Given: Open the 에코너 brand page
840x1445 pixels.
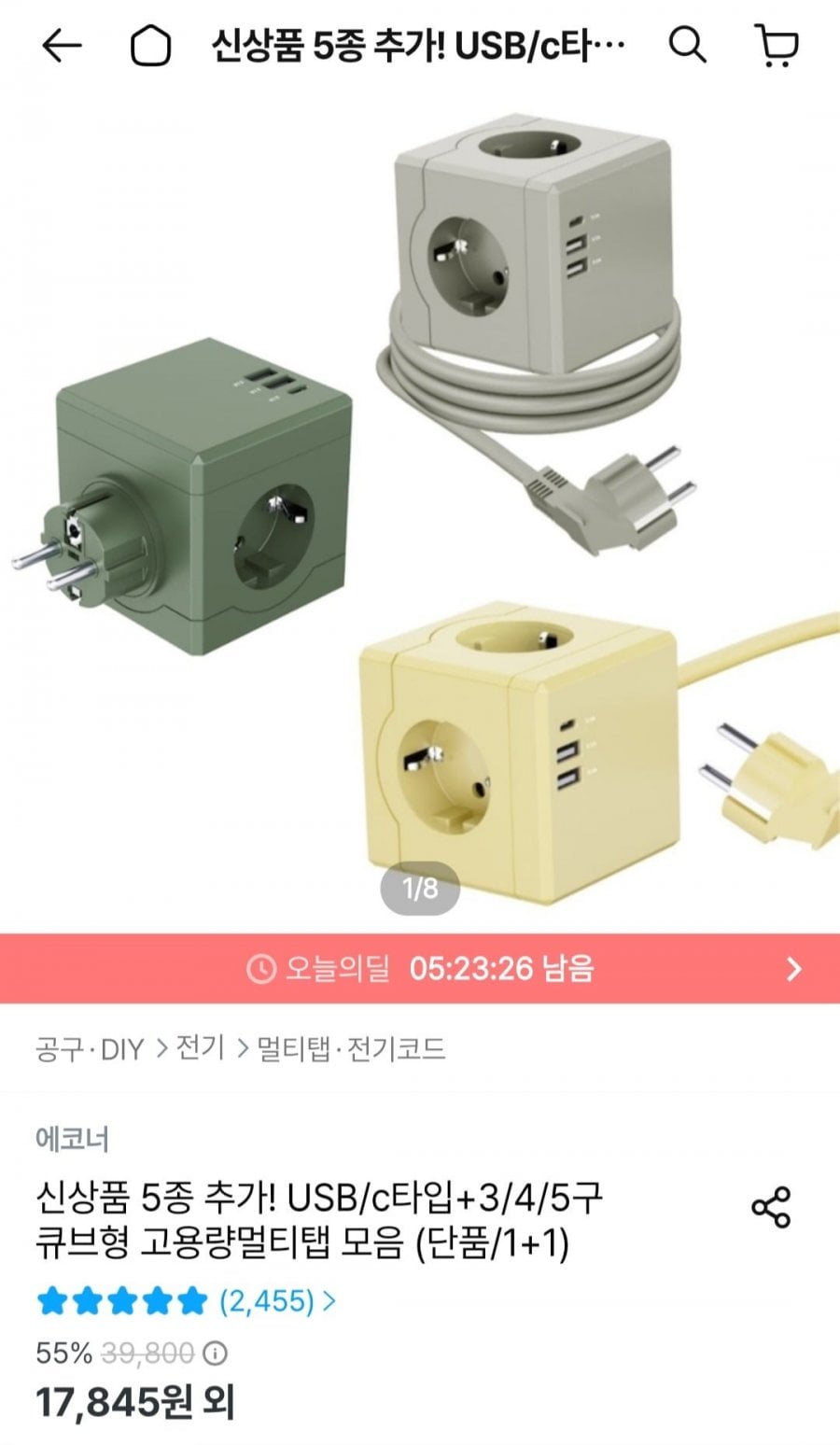Looking at the screenshot, I should [73, 1139].
